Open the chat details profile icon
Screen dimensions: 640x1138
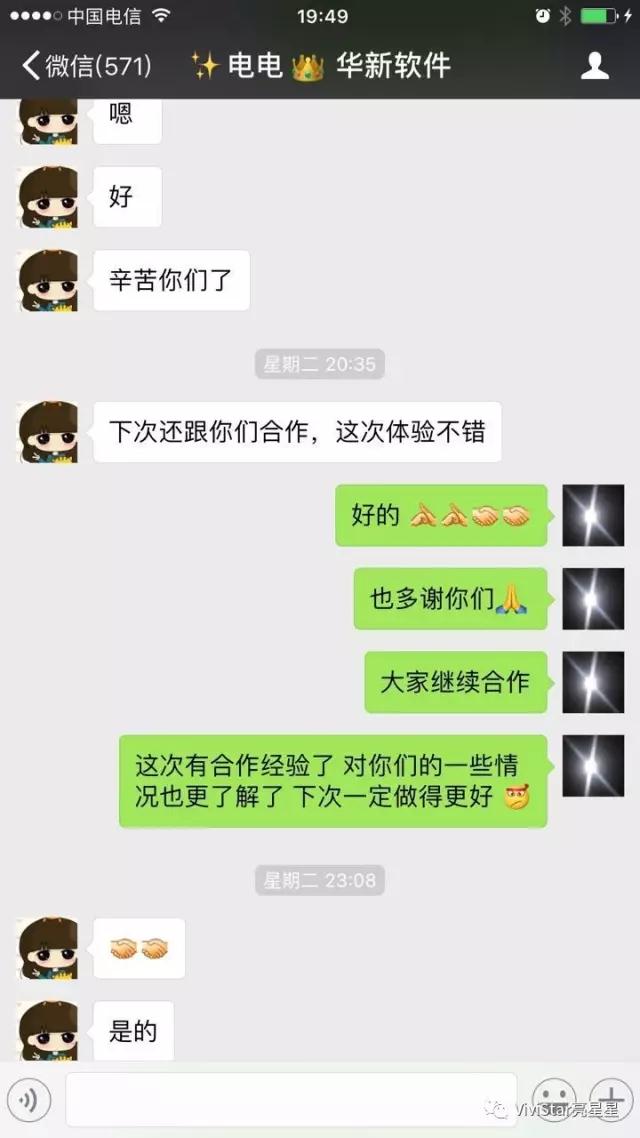tap(595, 66)
